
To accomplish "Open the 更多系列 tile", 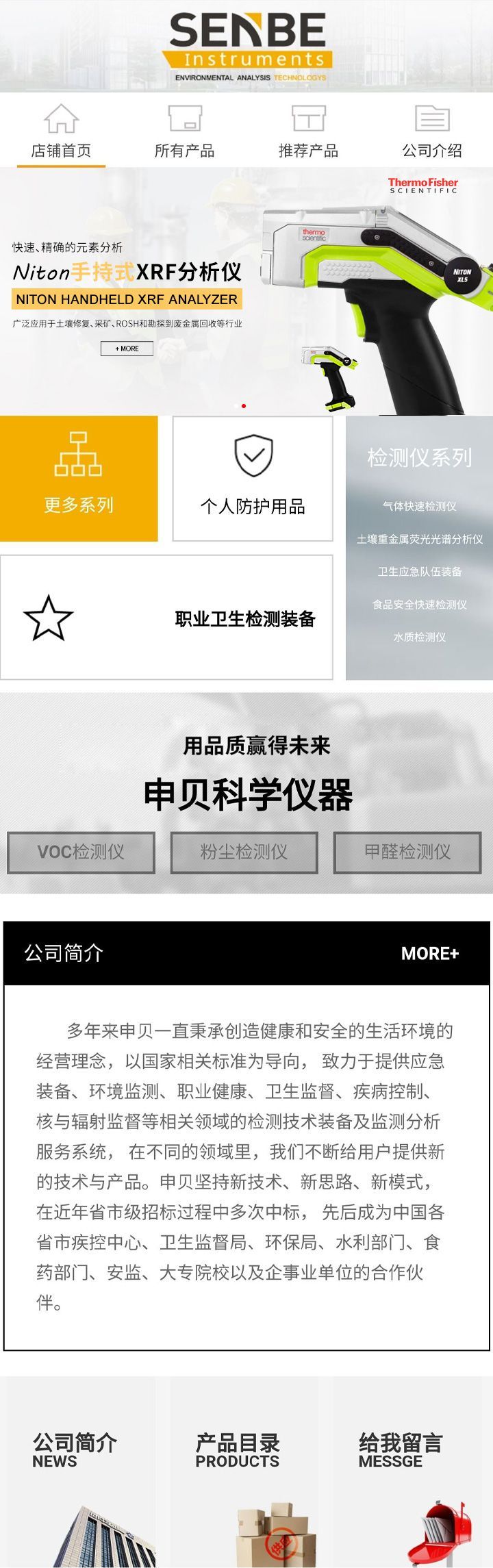I will coord(79,478).
